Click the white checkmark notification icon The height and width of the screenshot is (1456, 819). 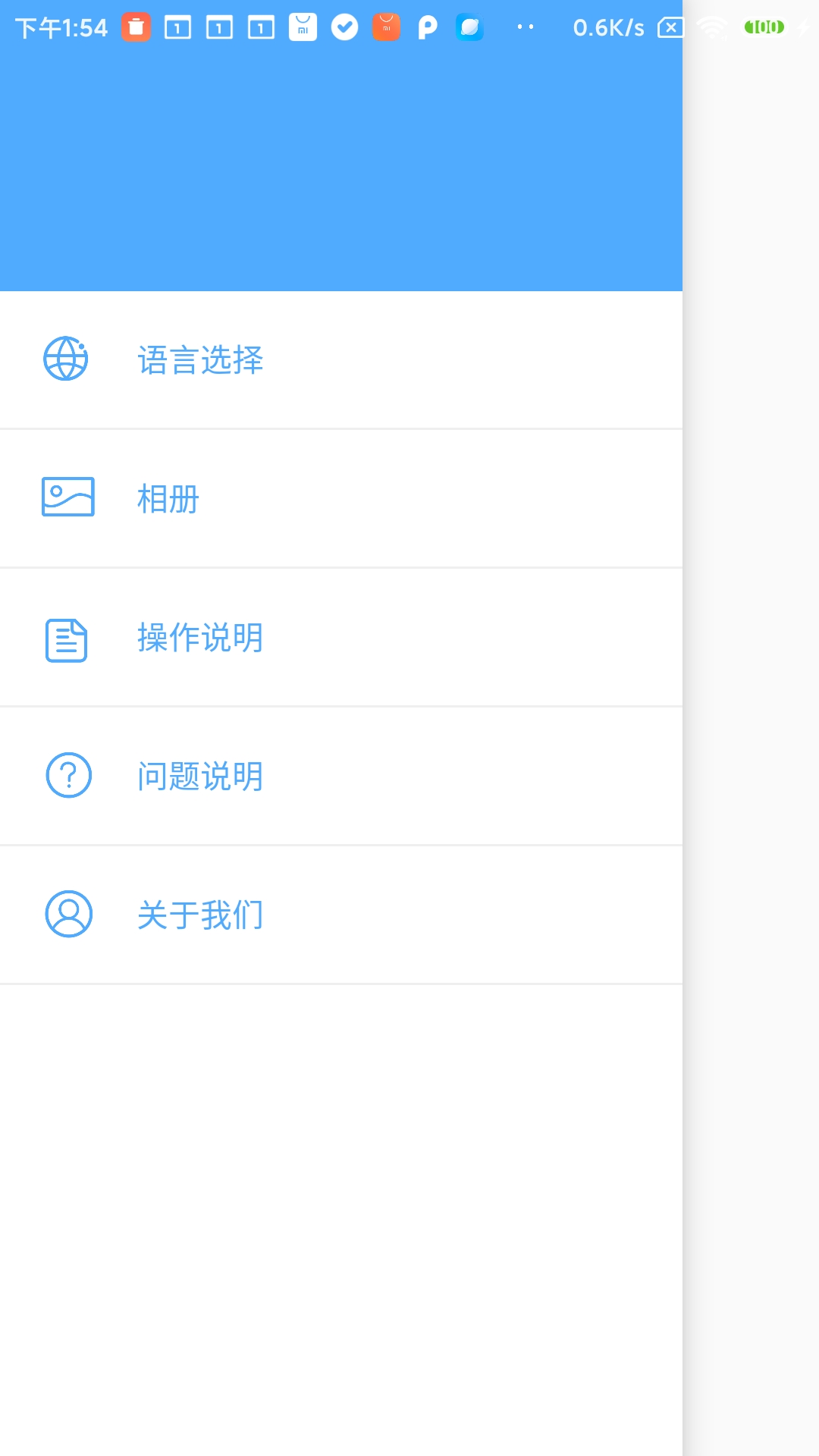(x=345, y=27)
